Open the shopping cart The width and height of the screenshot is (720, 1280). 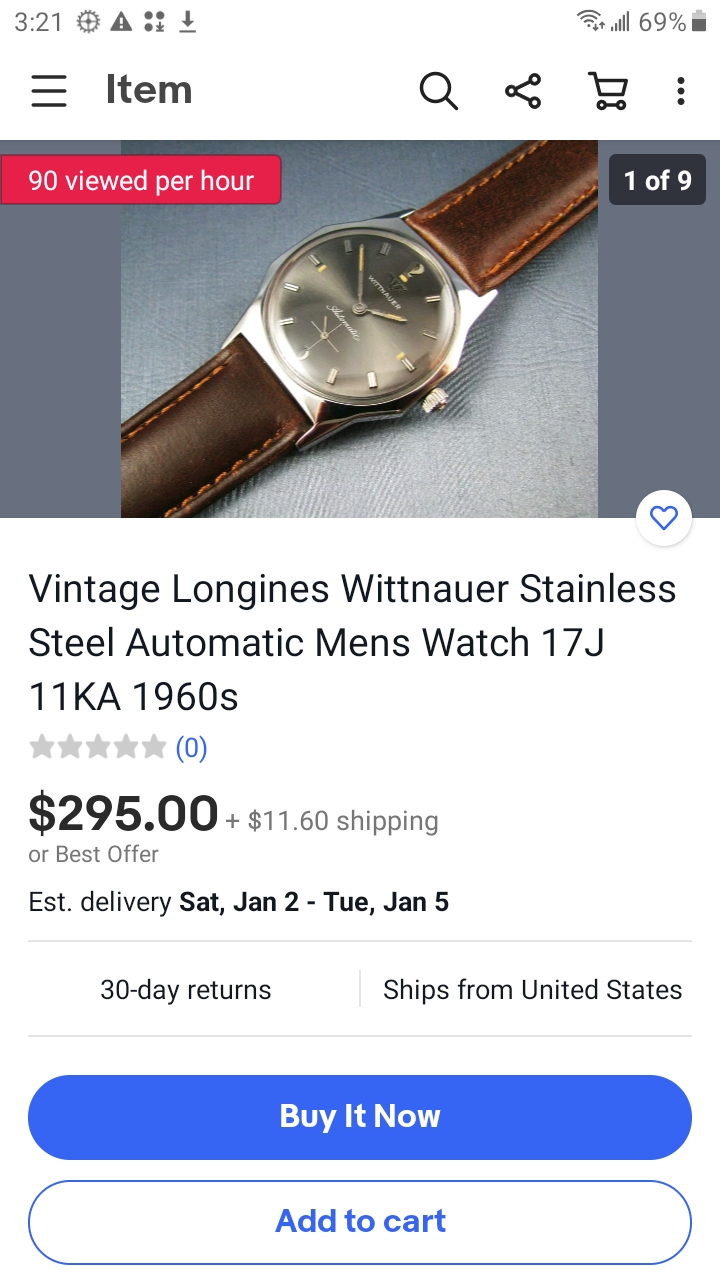coord(607,91)
